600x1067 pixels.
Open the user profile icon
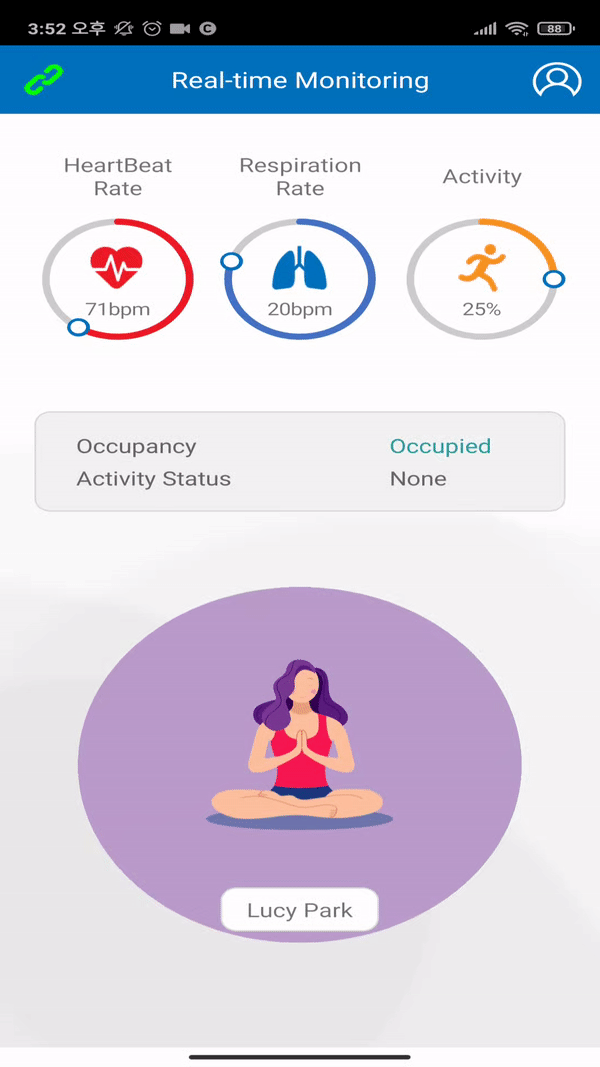coord(556,80)
